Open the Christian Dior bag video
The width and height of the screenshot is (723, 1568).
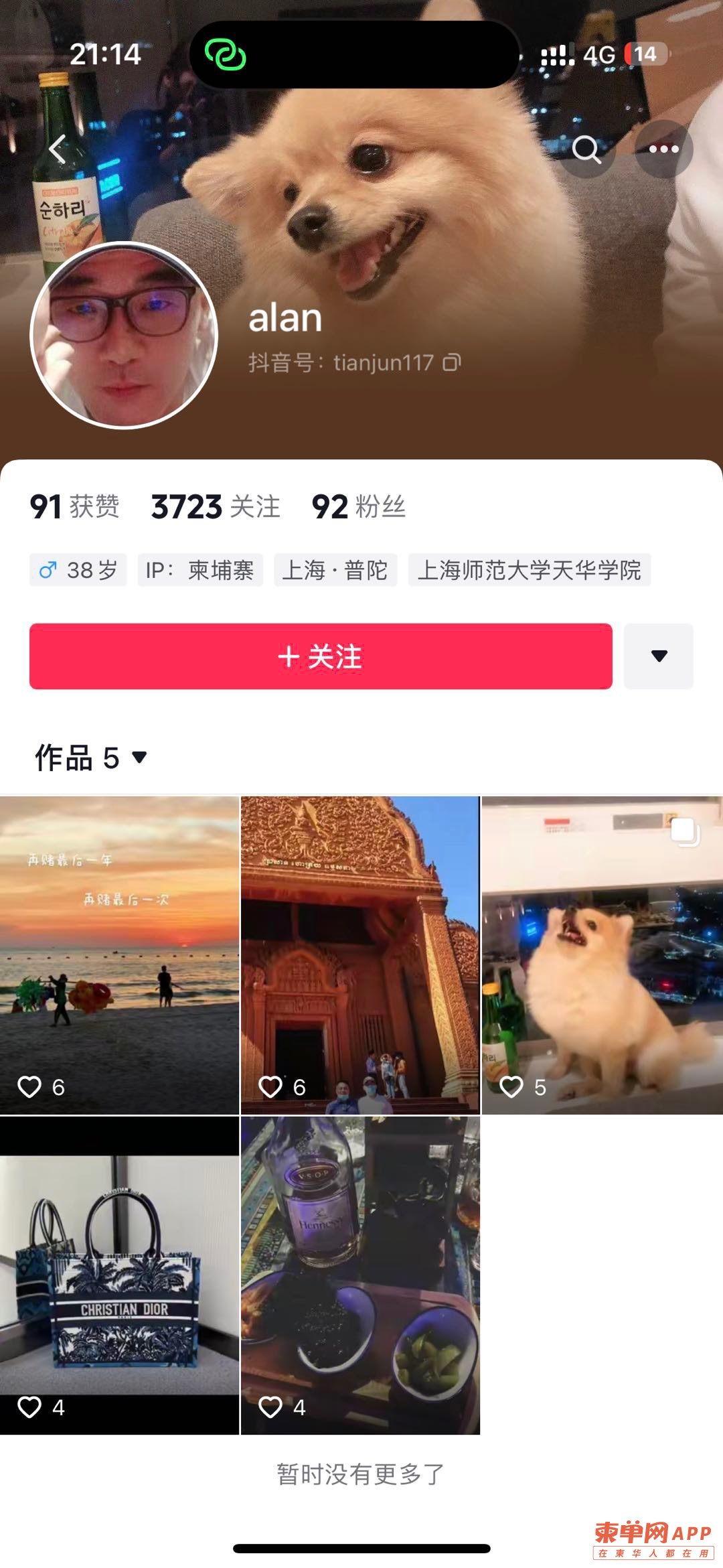tap(119, 1275)
